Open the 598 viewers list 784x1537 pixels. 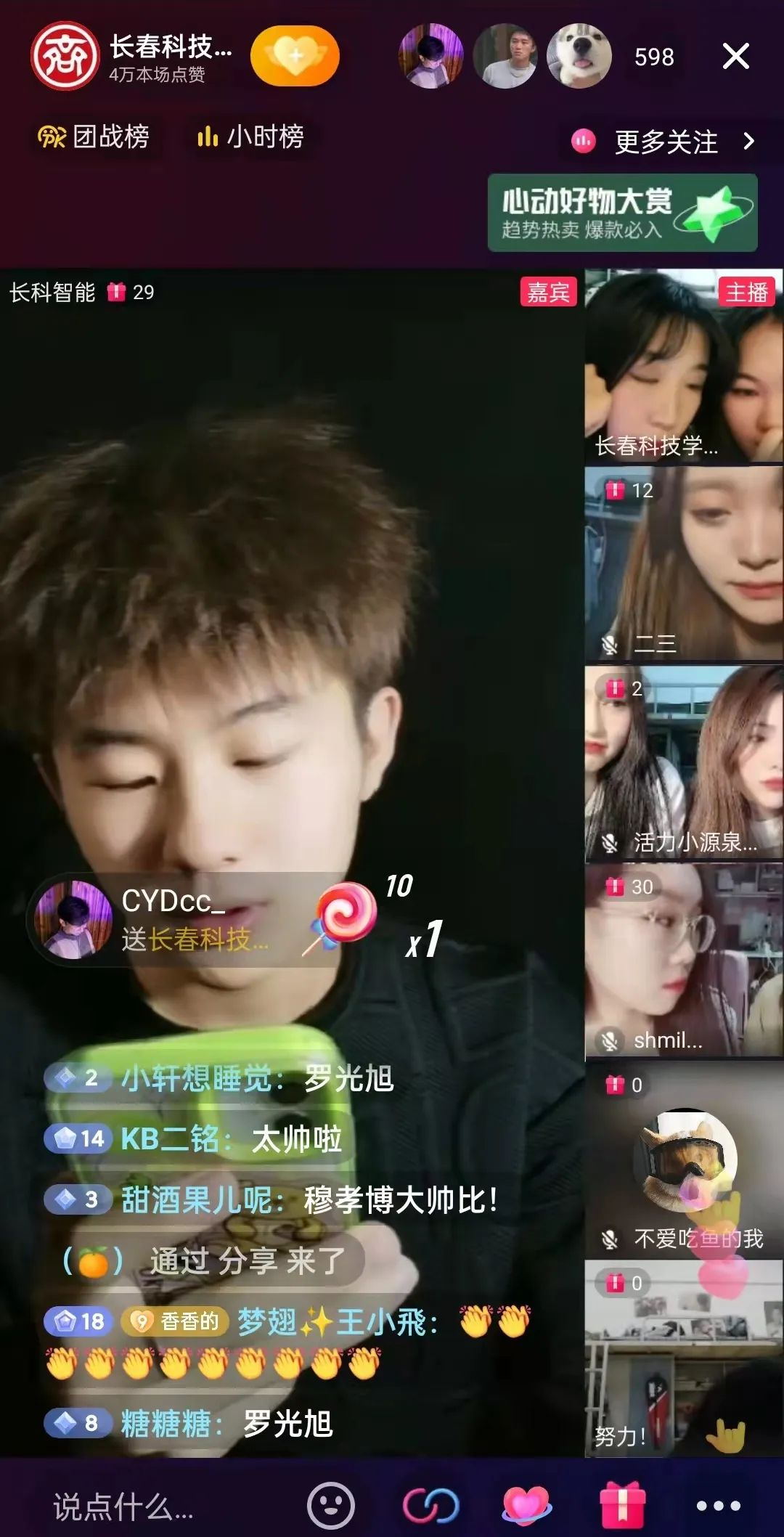(653, 57)
